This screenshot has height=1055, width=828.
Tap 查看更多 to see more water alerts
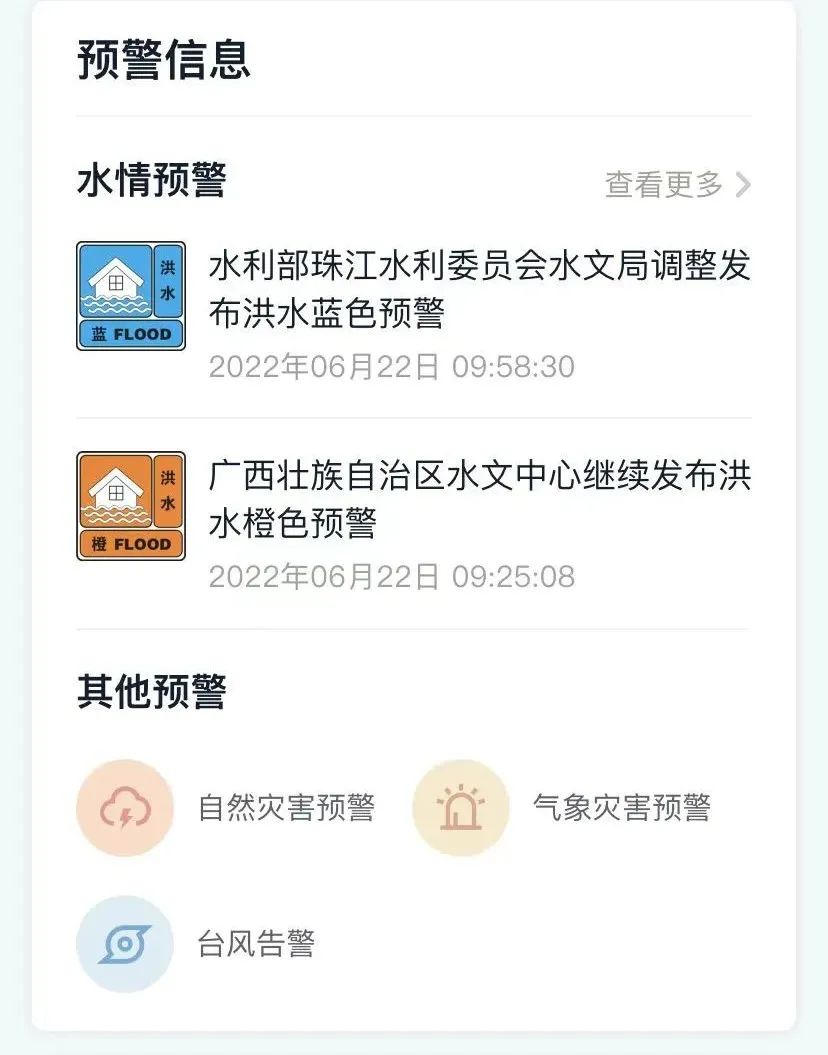point(677,185)
